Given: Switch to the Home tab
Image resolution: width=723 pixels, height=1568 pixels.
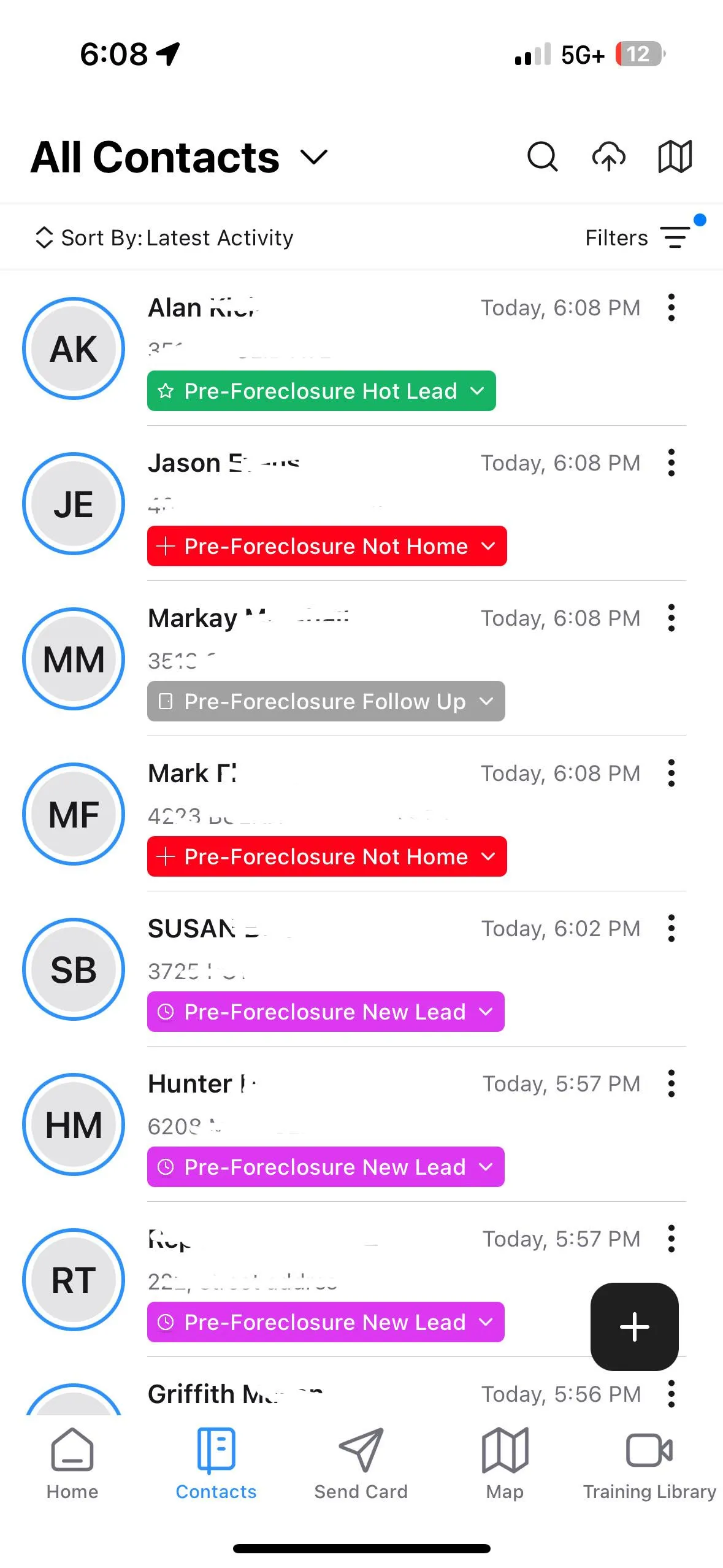Looking at the screenshot, I should pyautogui.click(x=72, y=1463).
